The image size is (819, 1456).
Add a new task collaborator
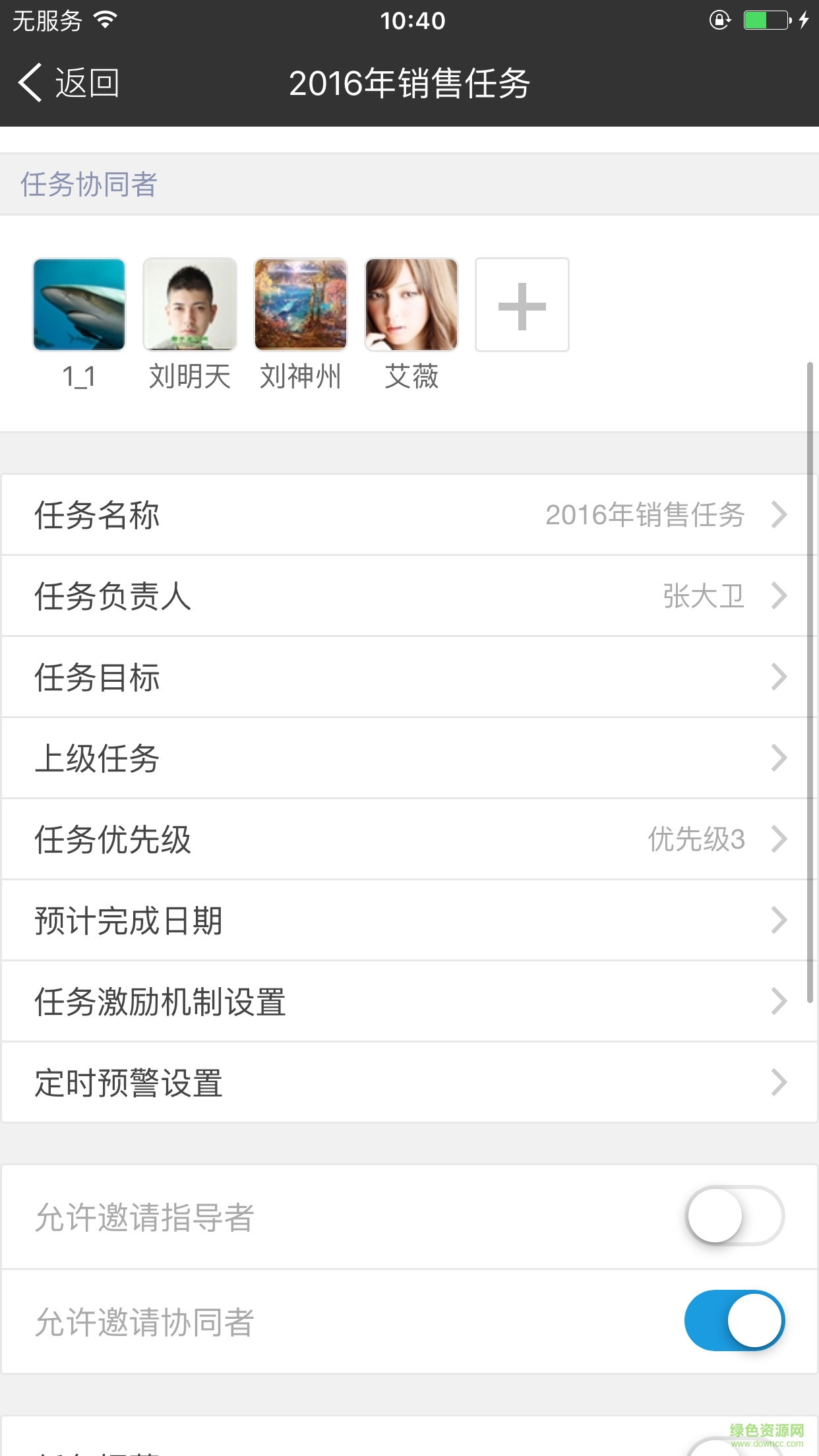(522, 305)
